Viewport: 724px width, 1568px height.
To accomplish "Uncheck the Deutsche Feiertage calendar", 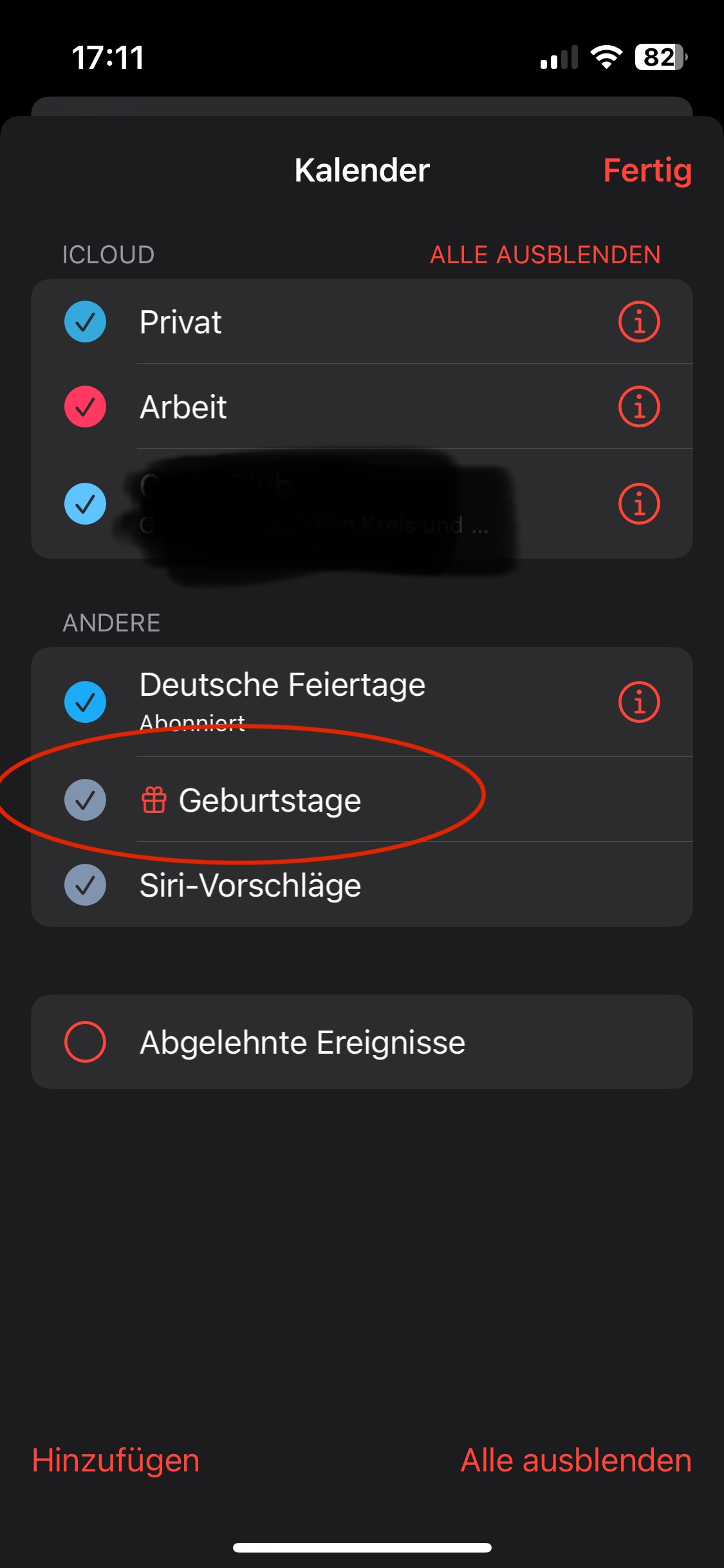I will (x=85, y=702).
